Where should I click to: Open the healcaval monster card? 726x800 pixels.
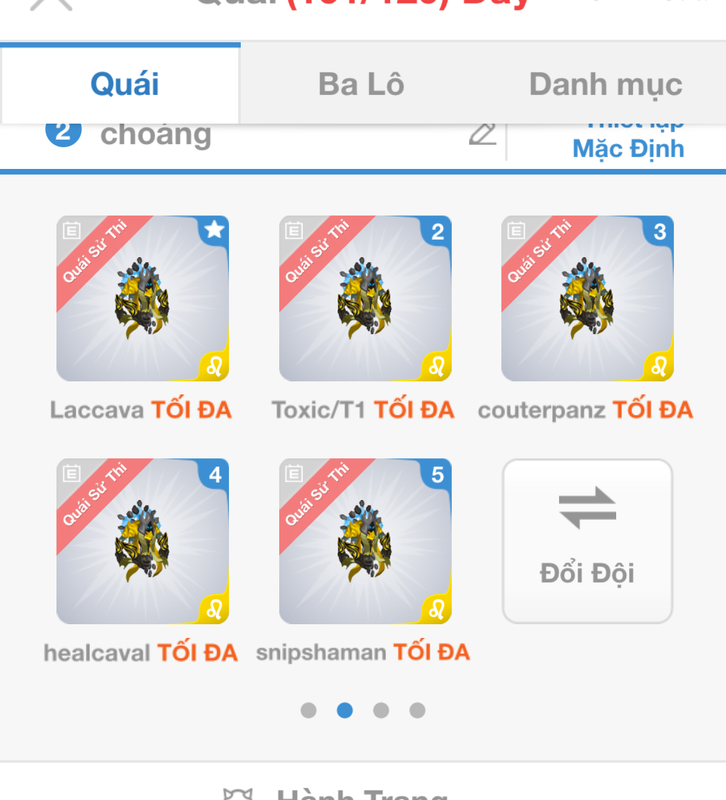143,541
